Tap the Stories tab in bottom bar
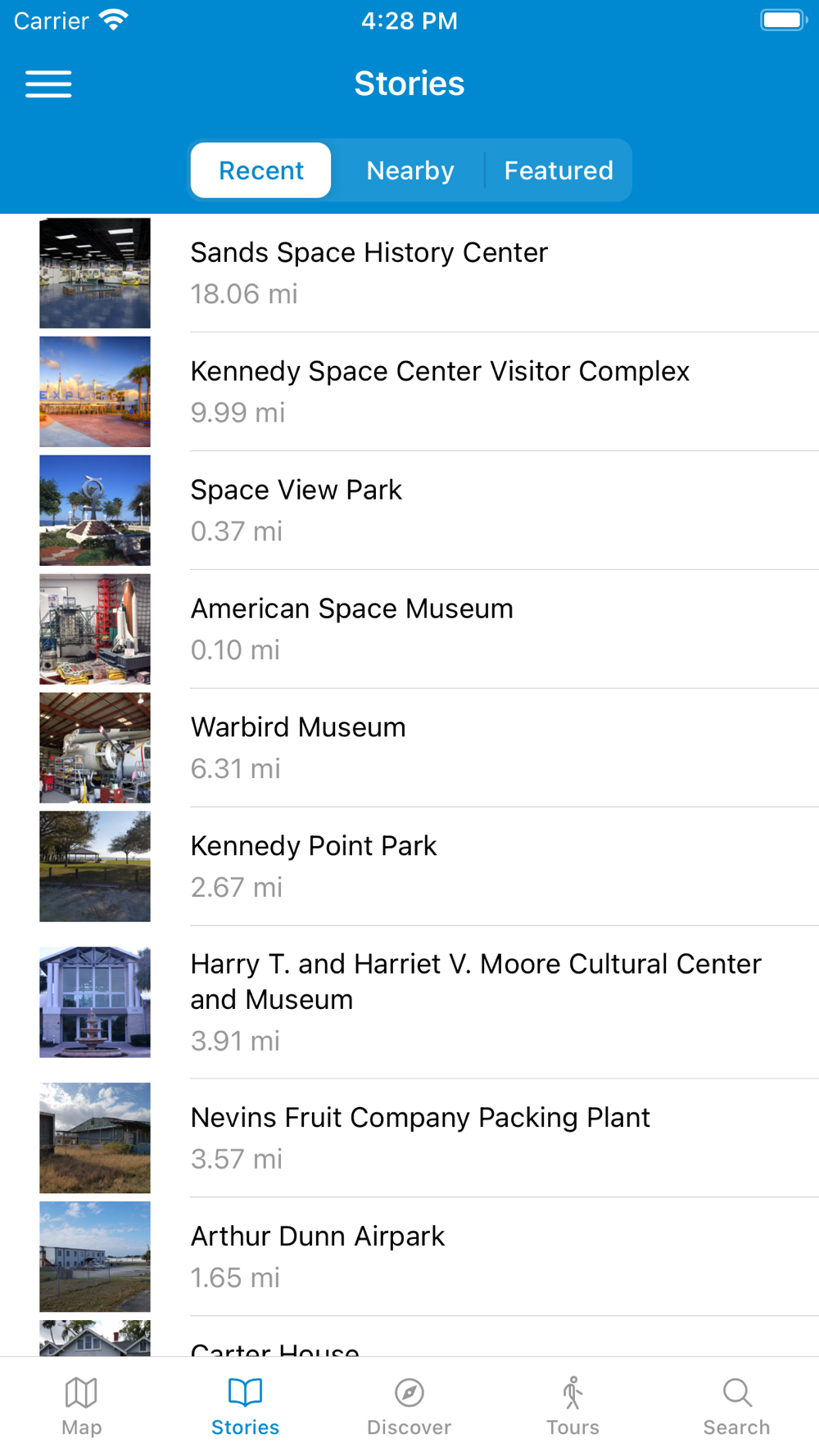The image size is (819, 1456). (x=246, y=1406)
